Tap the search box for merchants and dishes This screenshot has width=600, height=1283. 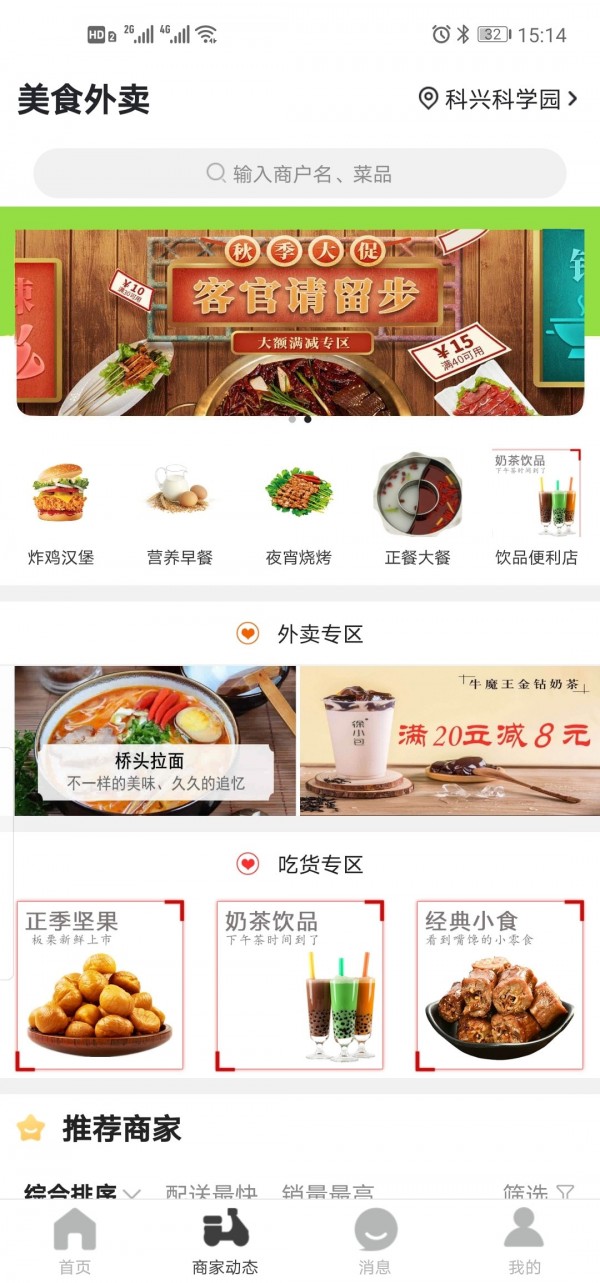tap(300, 174)
